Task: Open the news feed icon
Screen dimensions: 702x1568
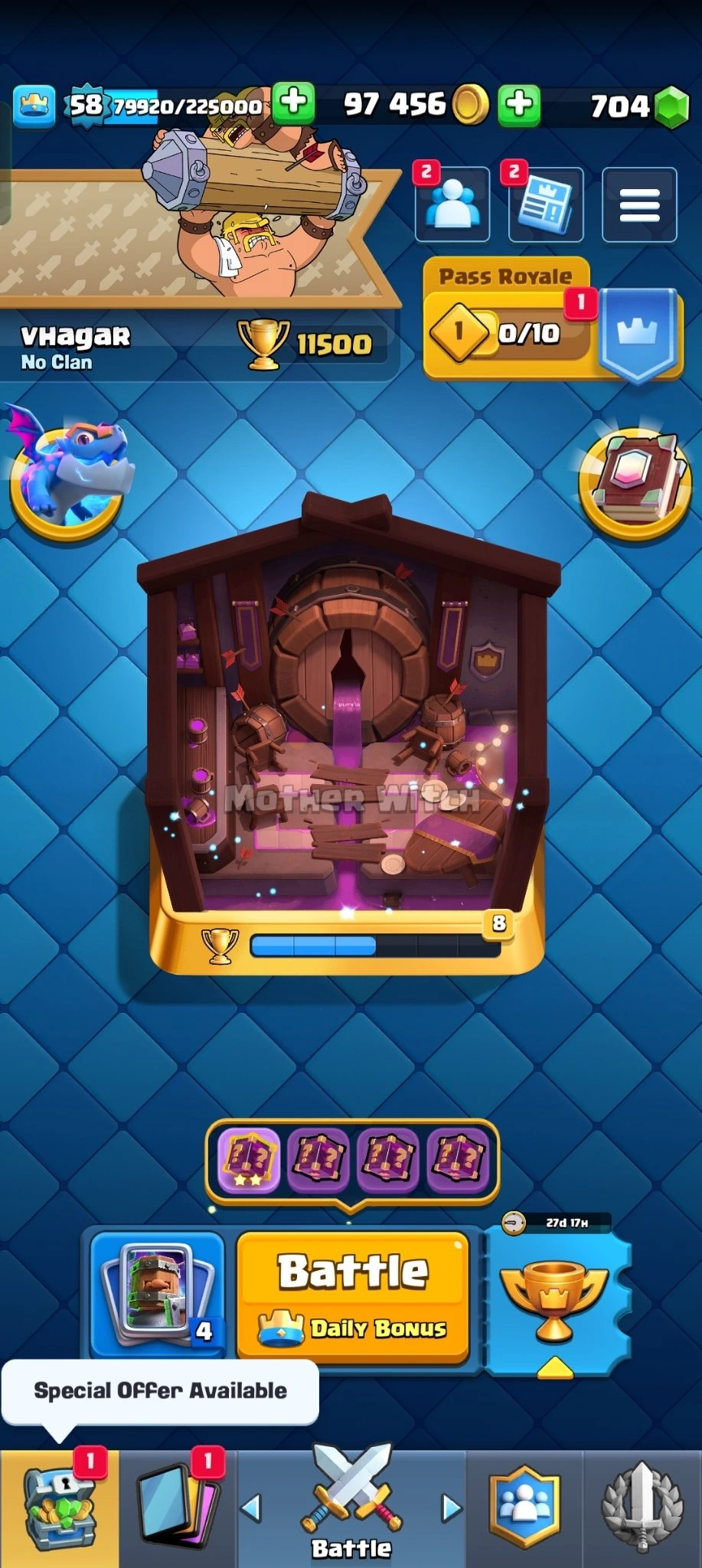Action: (x=546, y=204)
